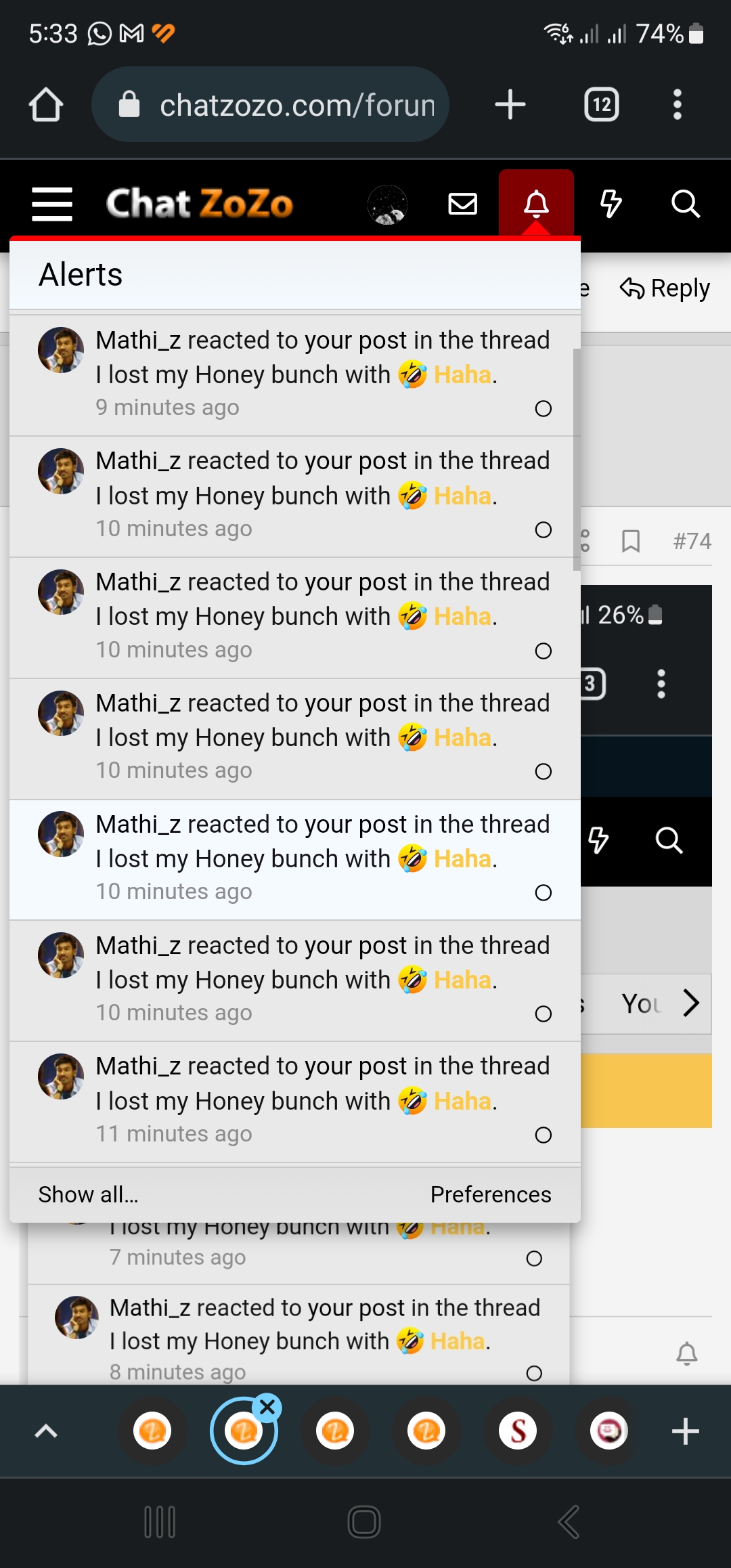View the 12 open tabs
The image size is (731, 1568).
(601, 105)
